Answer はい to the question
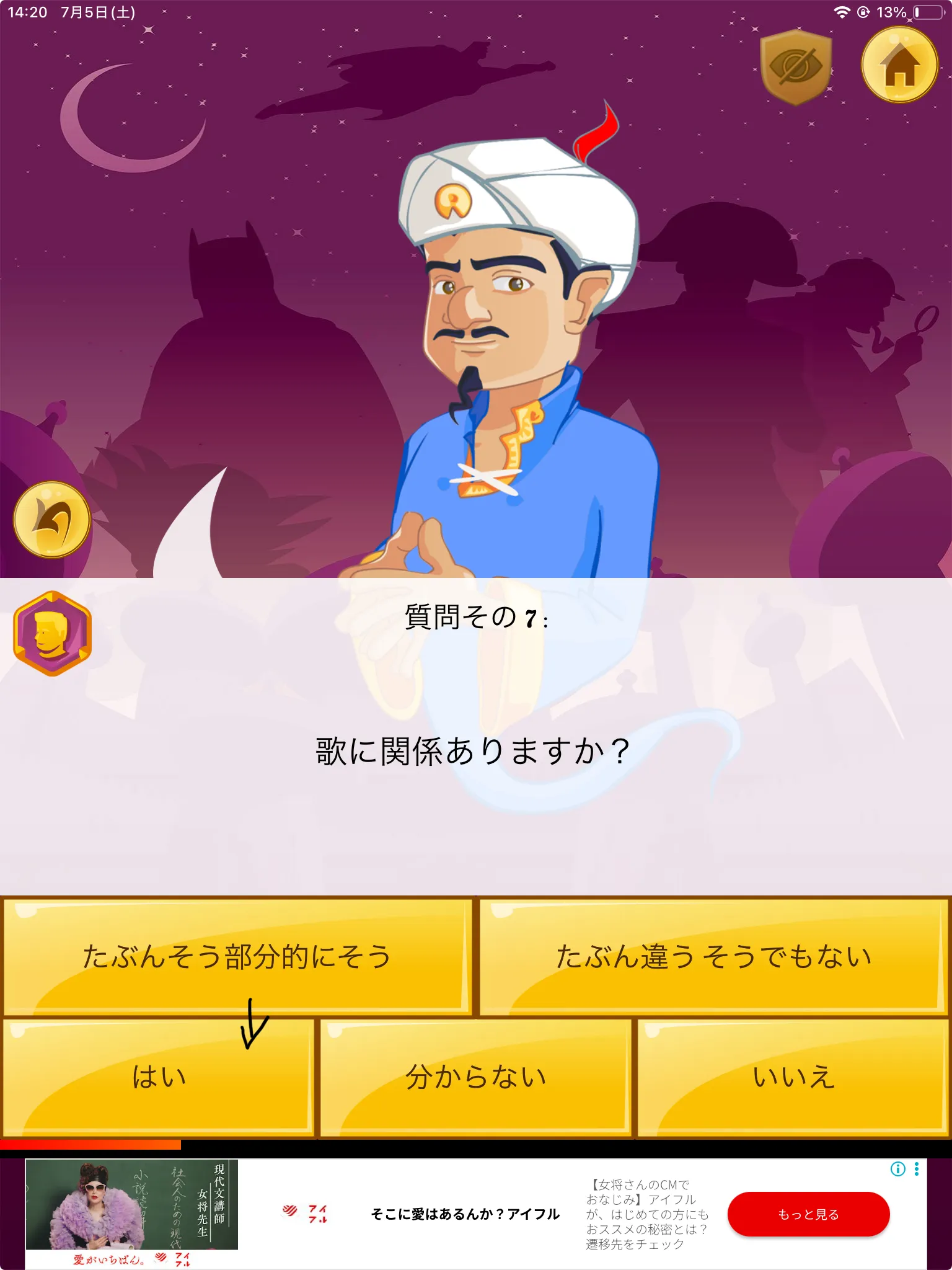Screen dimensions: 952x1270 [x=159, y=1077]
